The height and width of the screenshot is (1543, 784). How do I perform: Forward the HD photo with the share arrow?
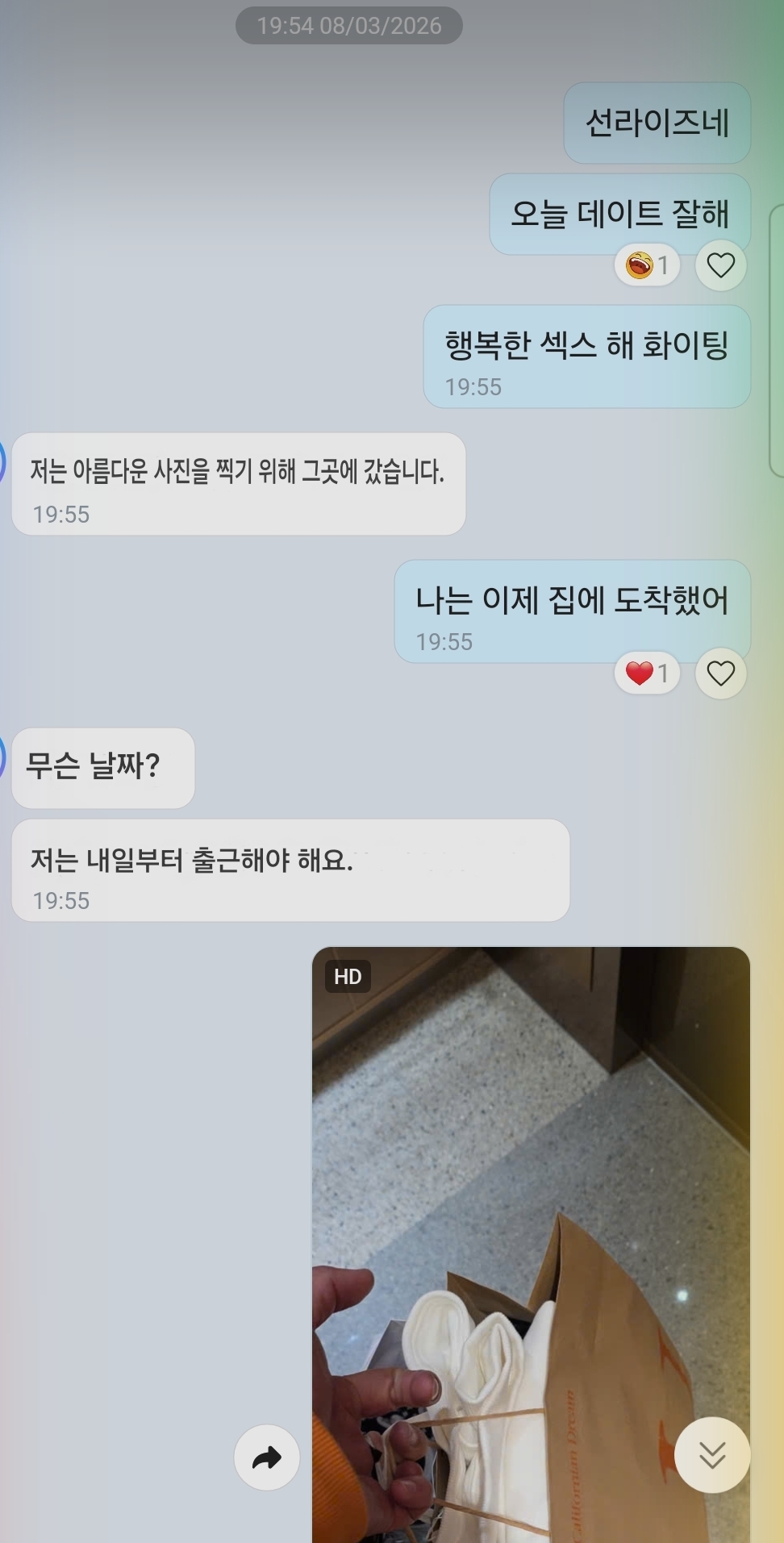point(266,1458)
